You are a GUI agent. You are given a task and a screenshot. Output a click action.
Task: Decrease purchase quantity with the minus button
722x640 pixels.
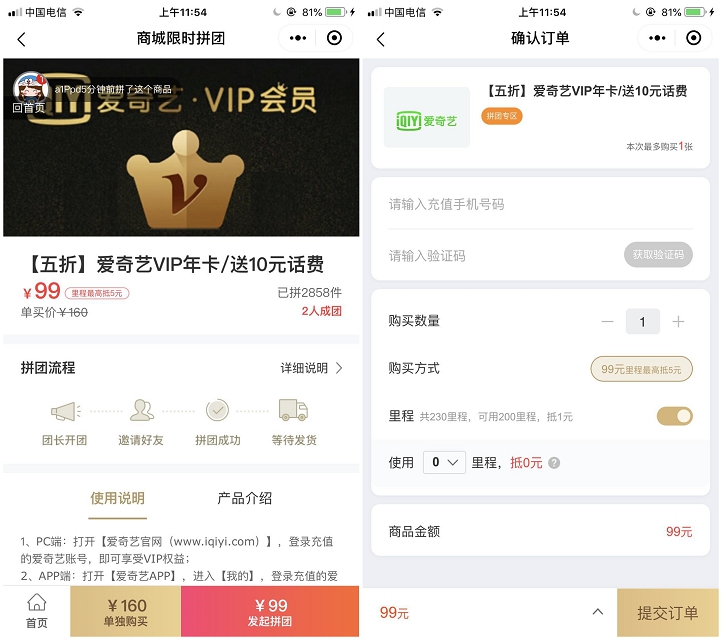(x=607, y=321)
